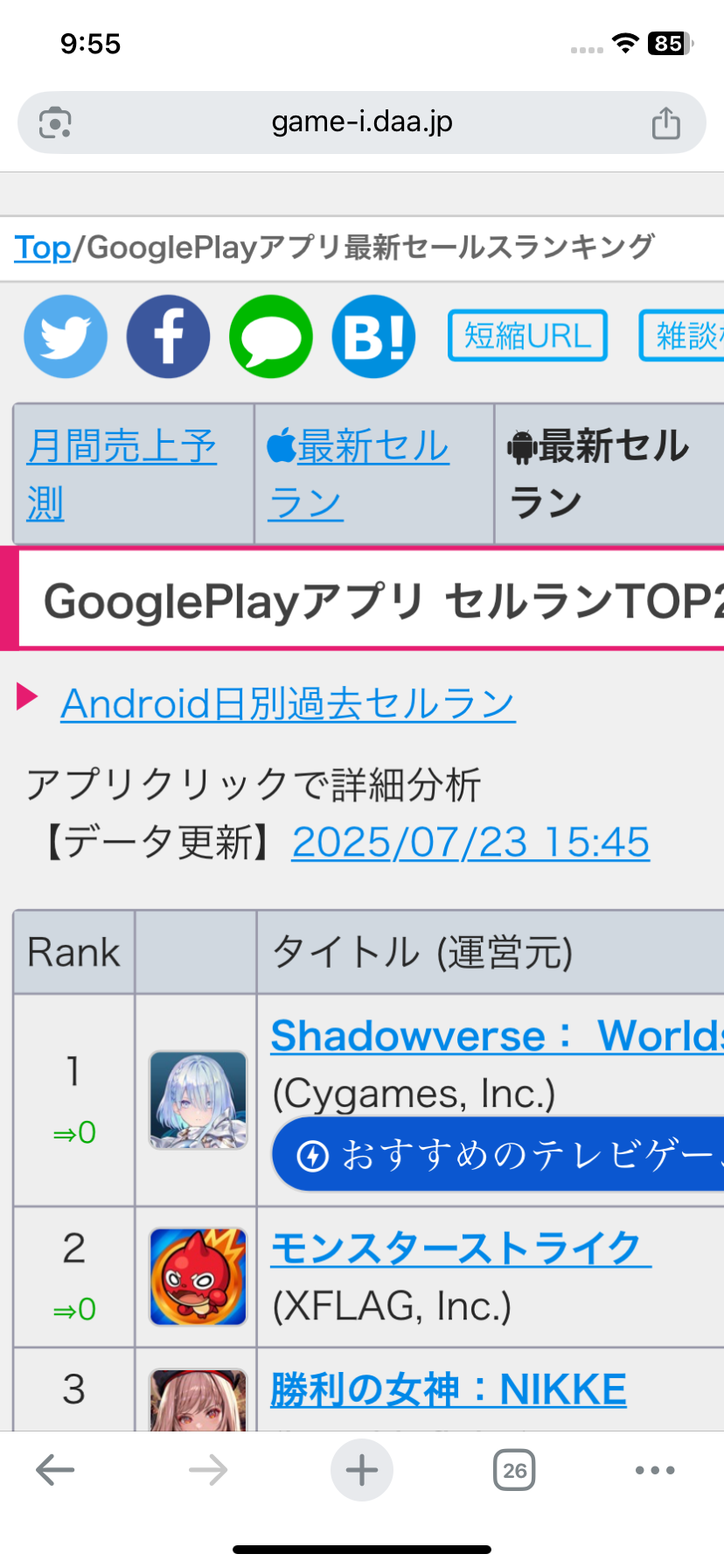724x1568 pixels.
Task: Tap the 短縮URL button
Action: pyautogui.click(x=527, y=336)
